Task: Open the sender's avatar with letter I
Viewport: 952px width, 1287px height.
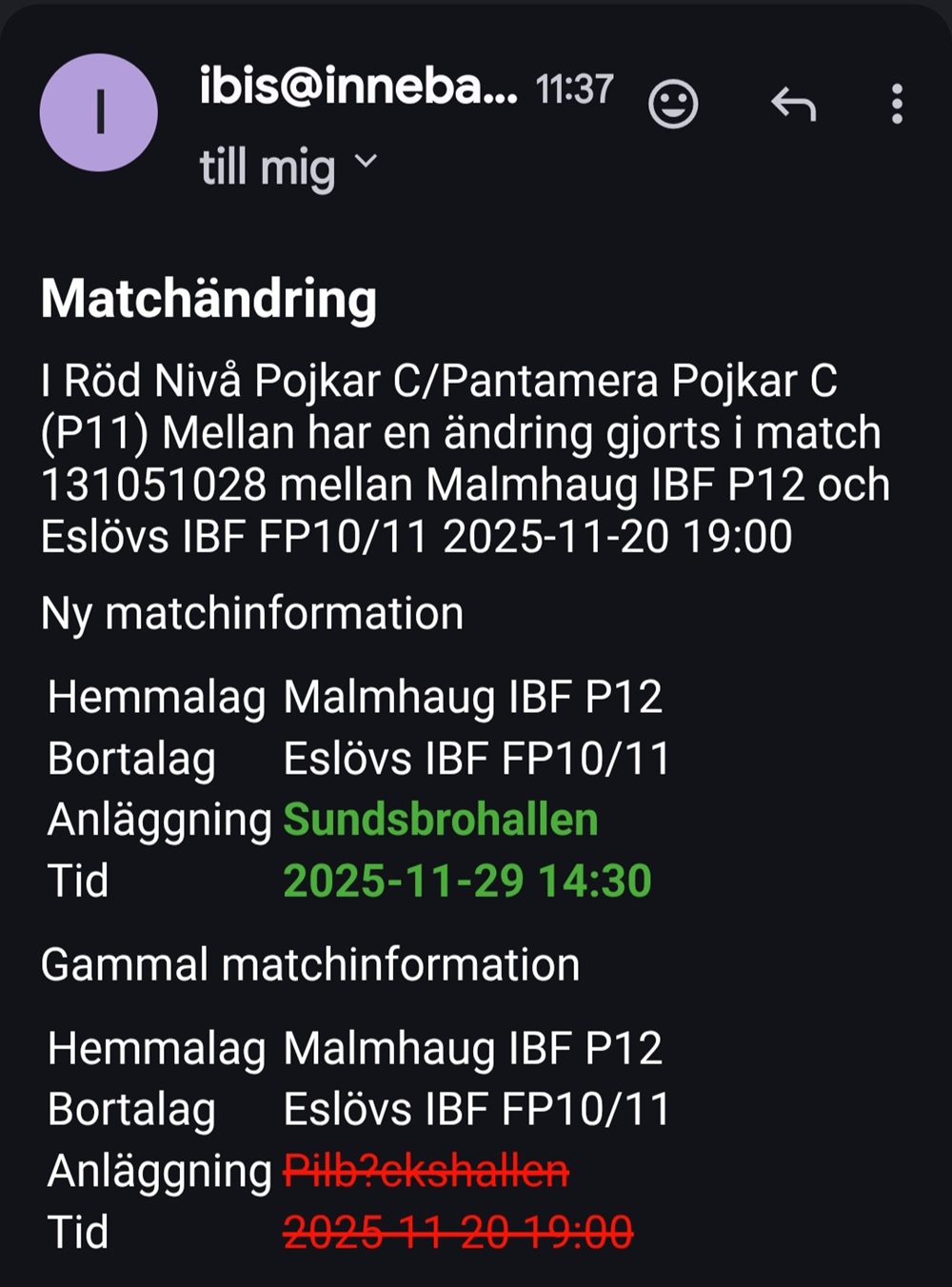Action: 98,113
